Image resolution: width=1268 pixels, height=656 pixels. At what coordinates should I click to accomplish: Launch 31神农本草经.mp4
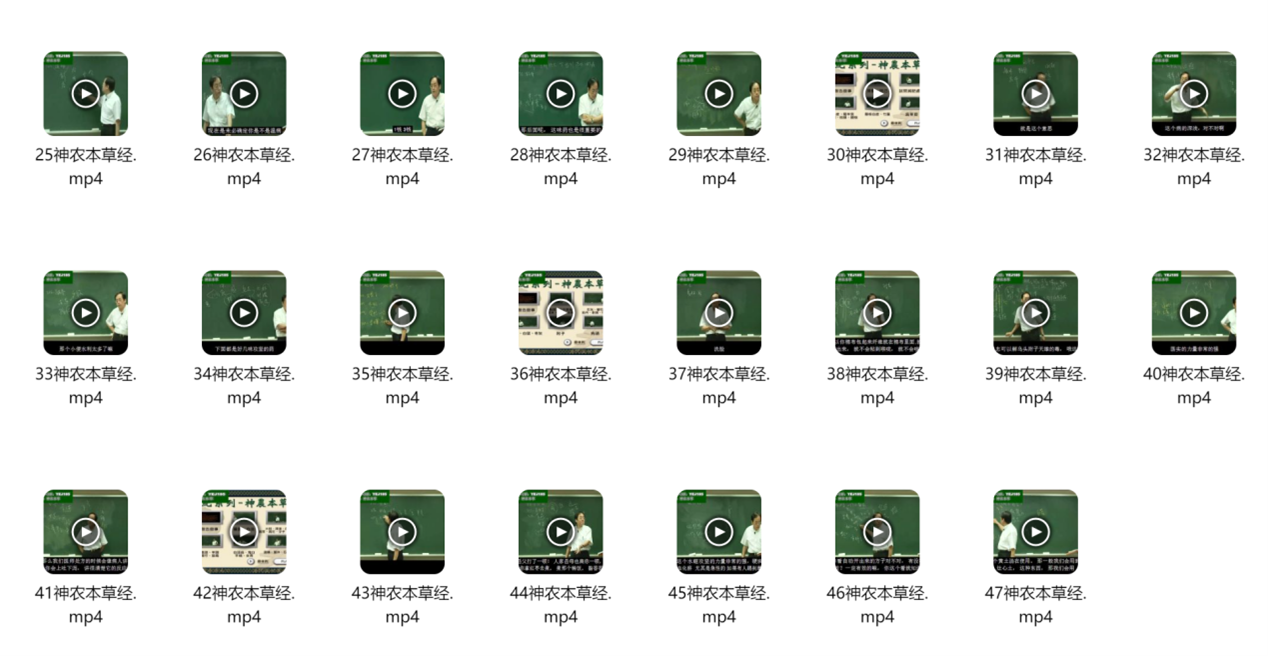[1035, 94]
